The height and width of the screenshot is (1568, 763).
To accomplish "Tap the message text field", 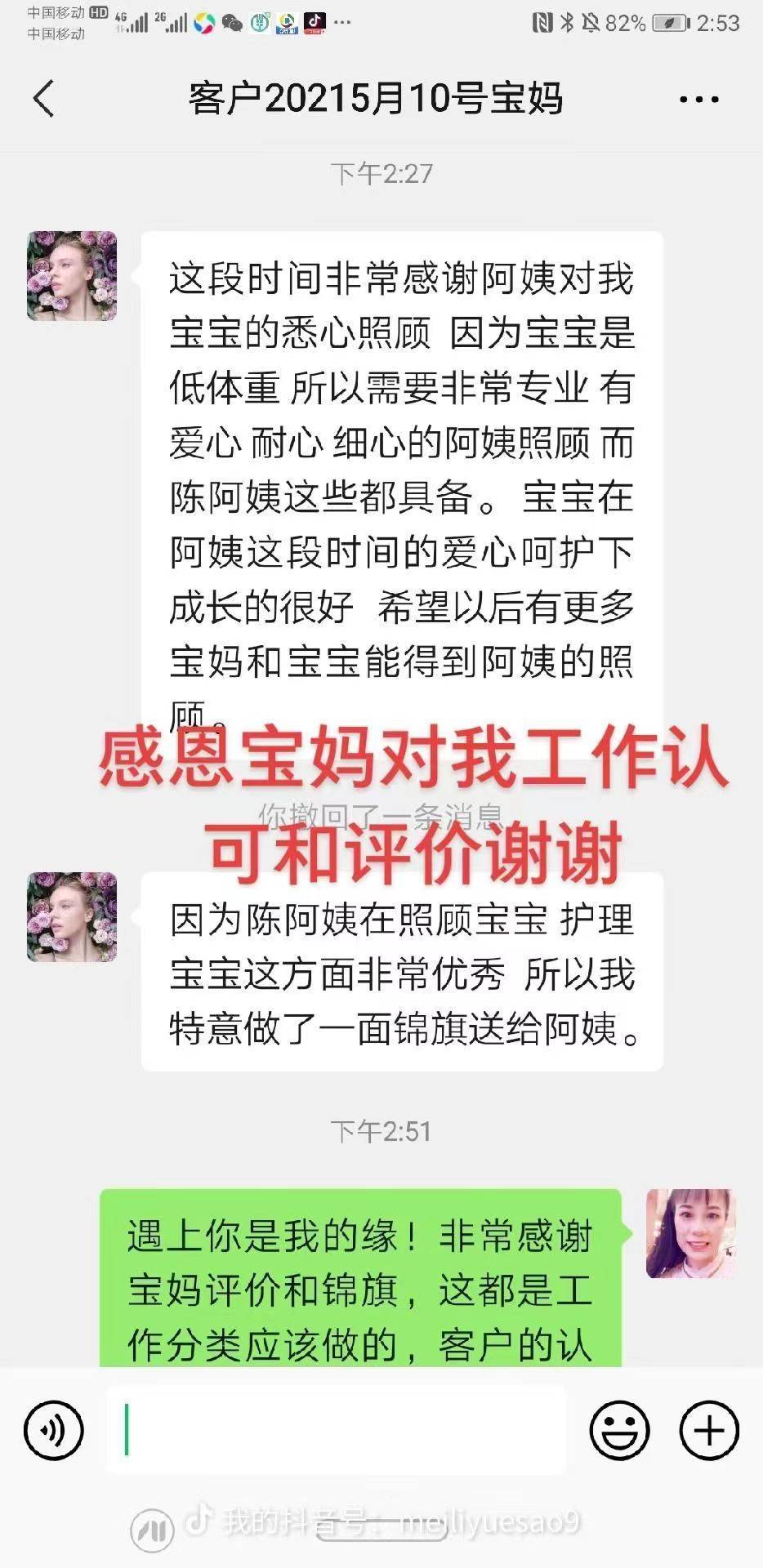I will [335, 1430].
